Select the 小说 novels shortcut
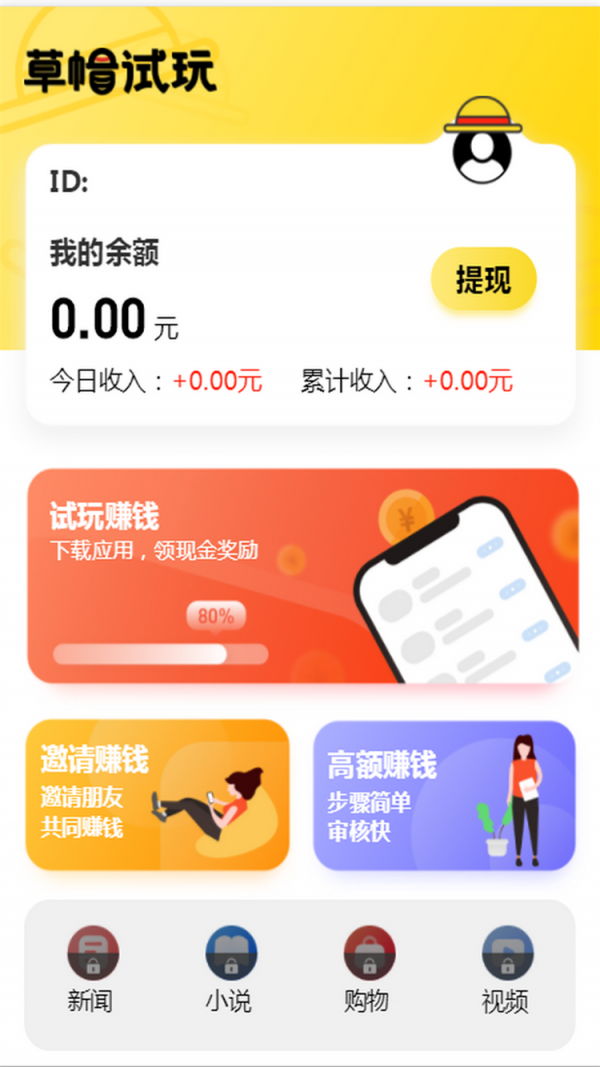This screenshot has width=600, height=1067. pyautogui.click(x=230, y=967)
